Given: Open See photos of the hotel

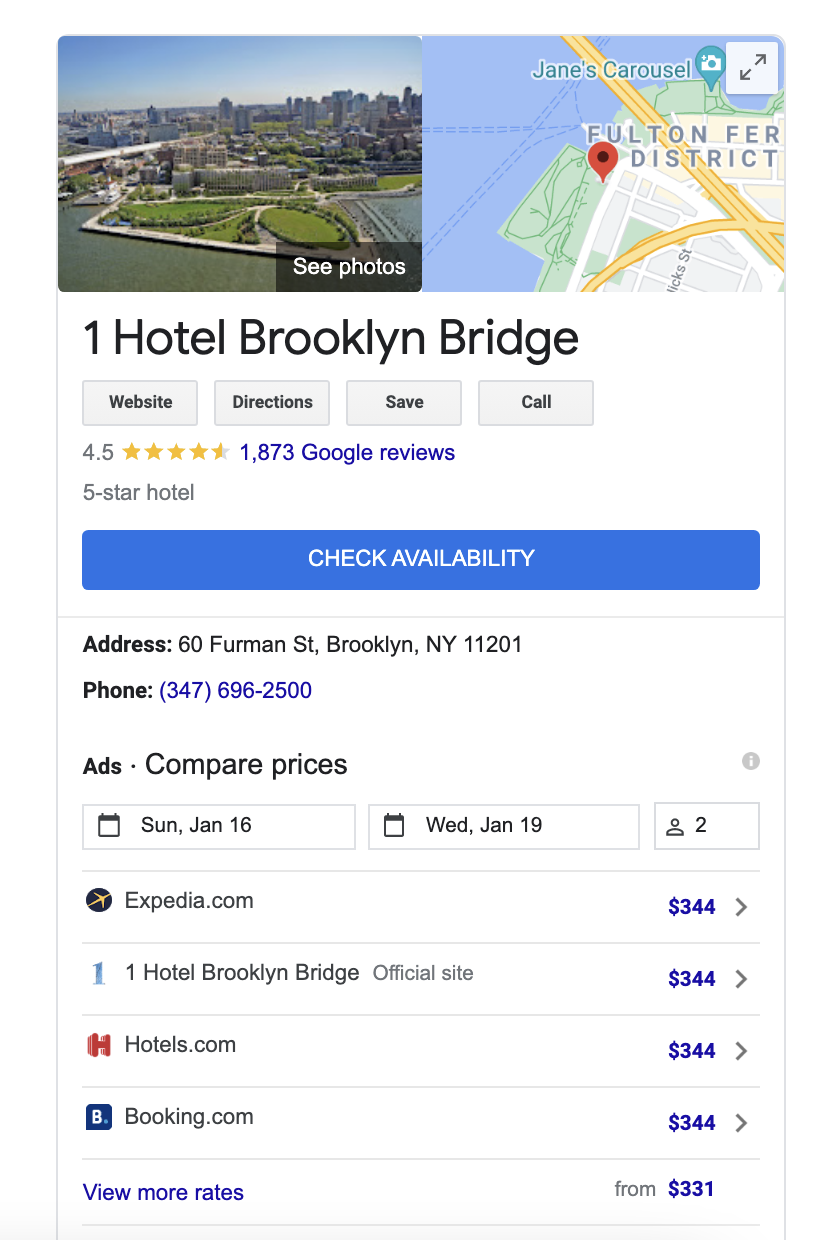Looking at the screenshot, I should 349,267.
